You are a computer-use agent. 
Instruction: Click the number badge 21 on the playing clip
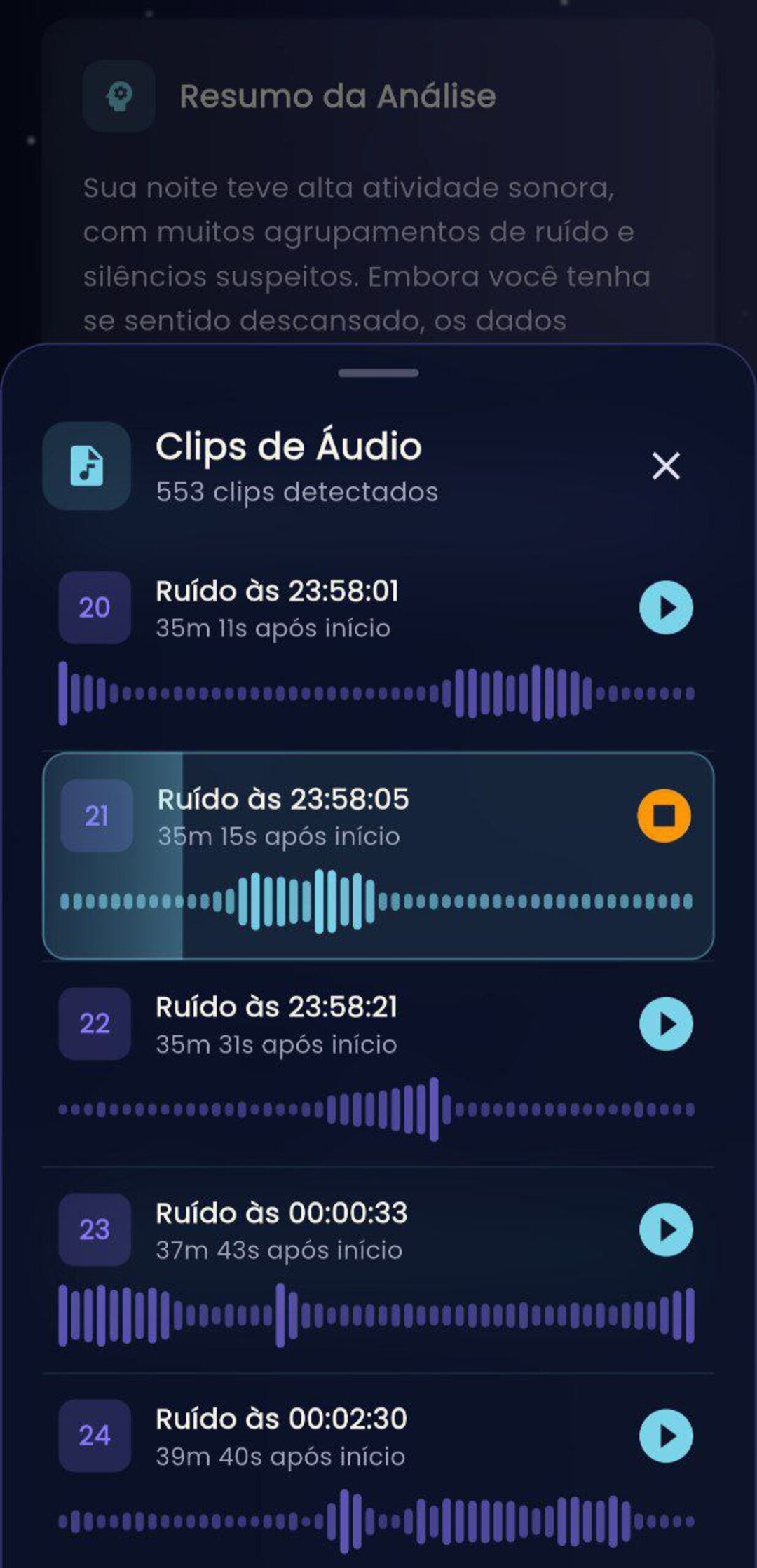coord(96,815)
